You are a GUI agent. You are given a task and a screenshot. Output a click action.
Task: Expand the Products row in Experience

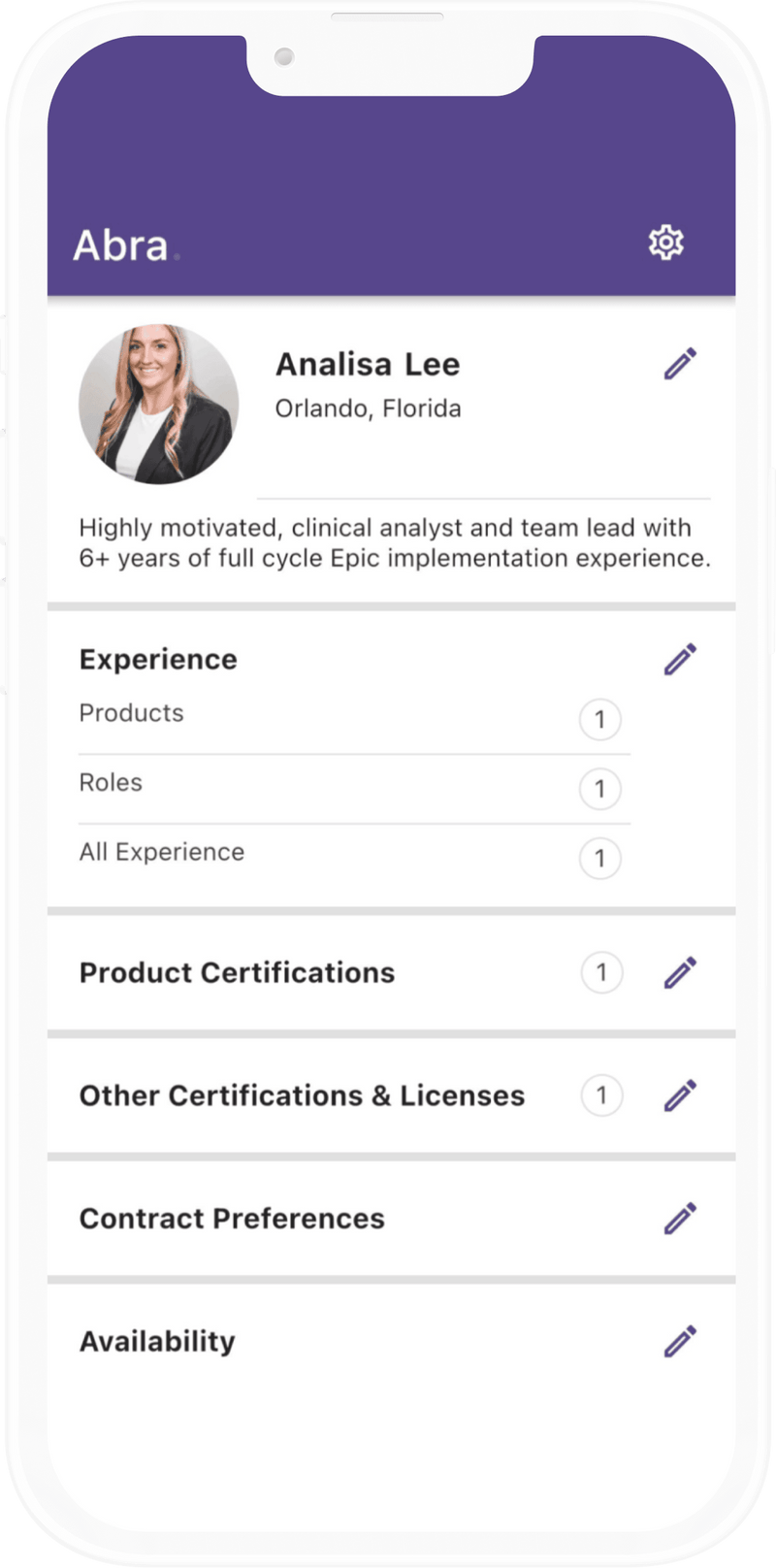point(132,713)
